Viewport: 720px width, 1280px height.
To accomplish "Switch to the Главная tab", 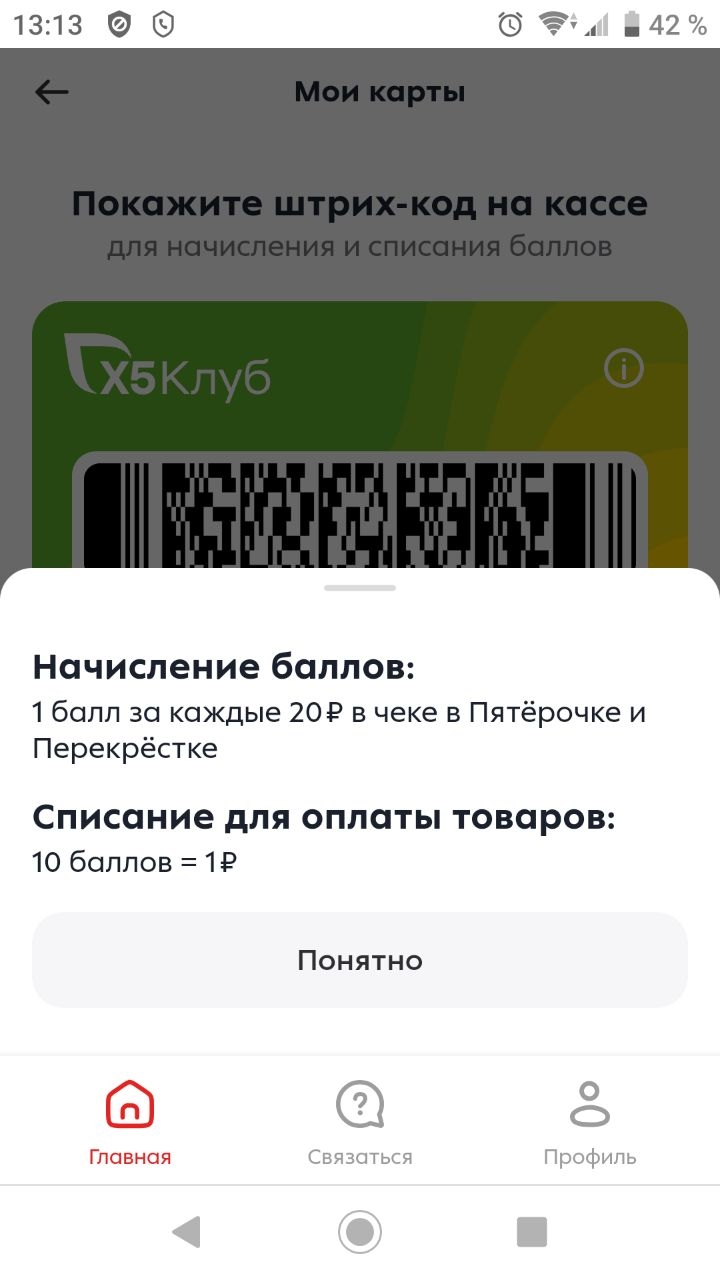I will click(x=130, y=1122).
